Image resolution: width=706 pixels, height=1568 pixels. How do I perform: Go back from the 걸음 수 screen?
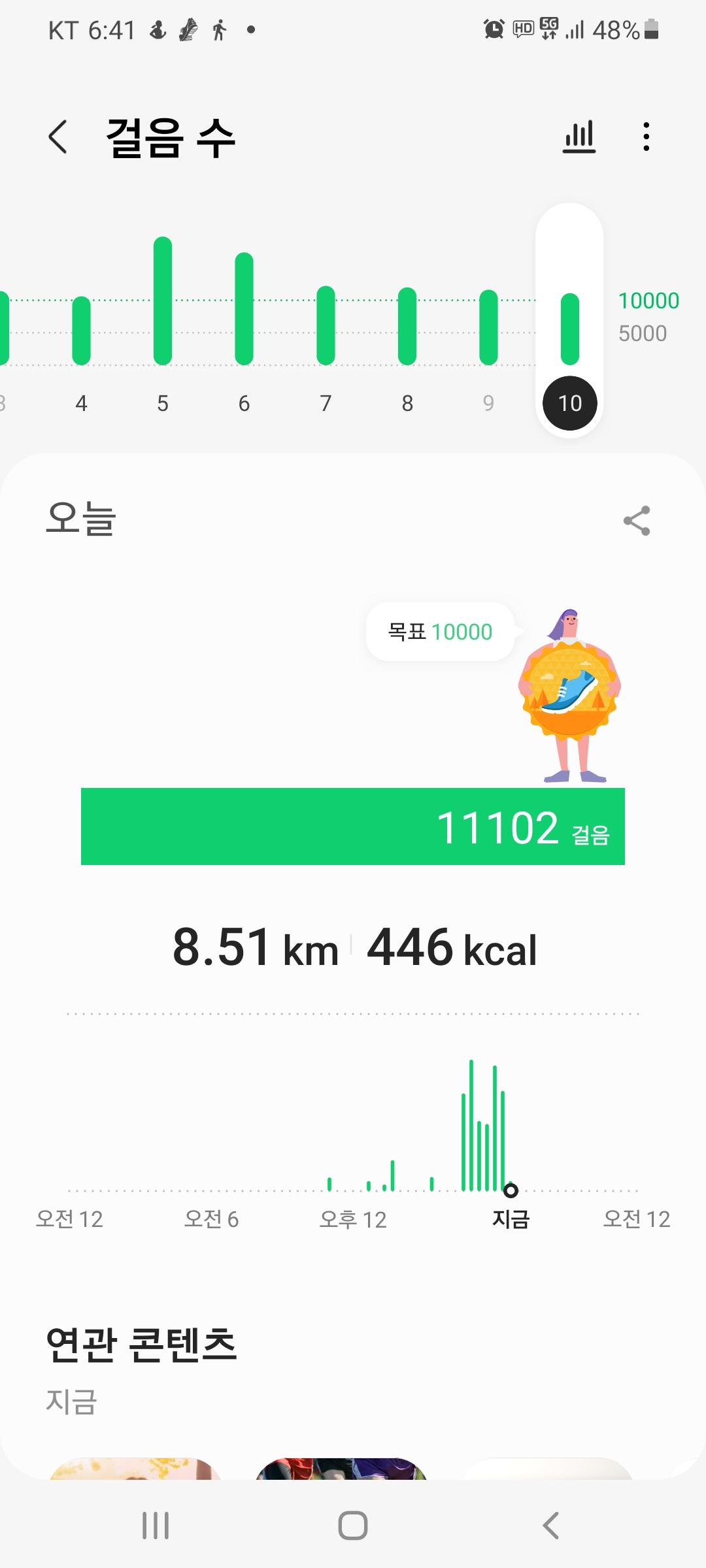tap(58, 137)
